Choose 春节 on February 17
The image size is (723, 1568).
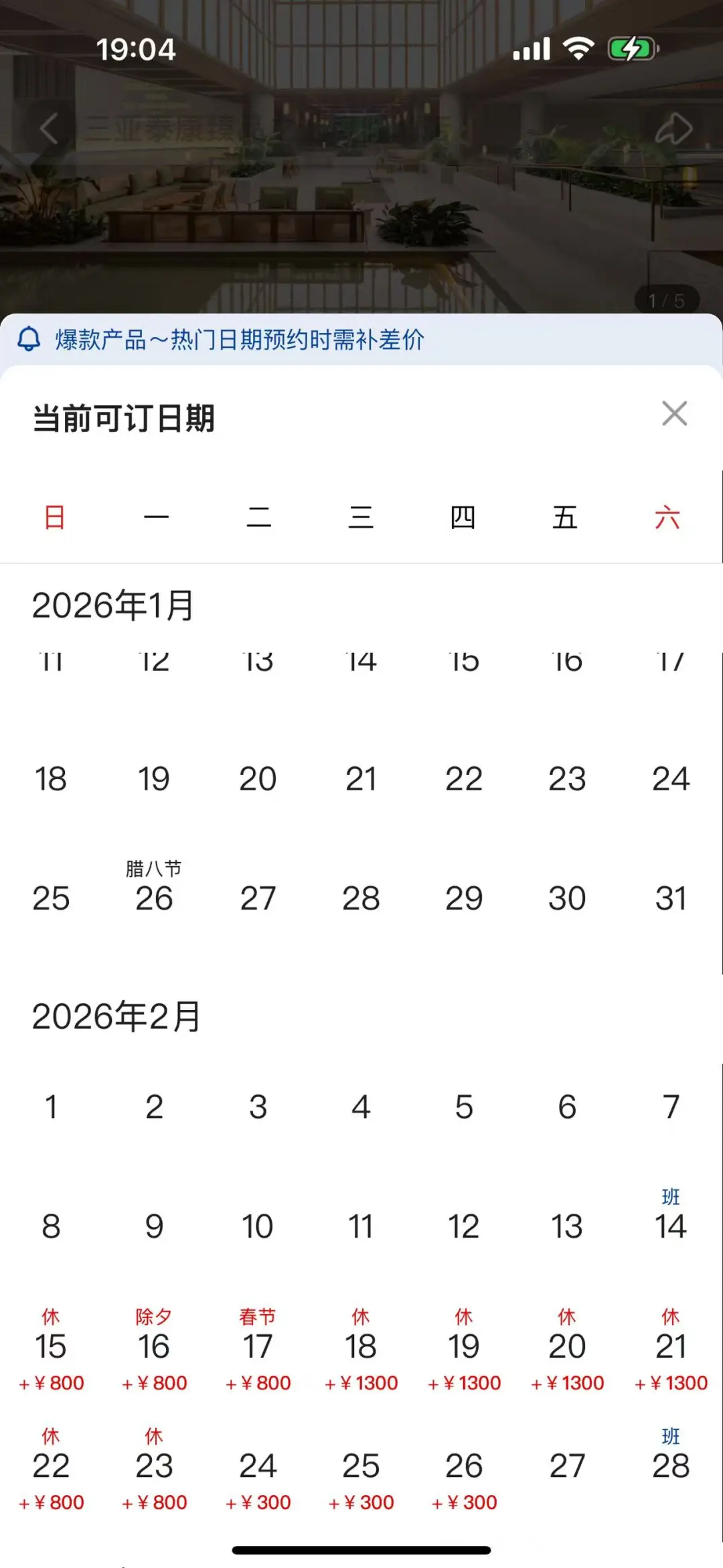click(x=258, y=1348)
